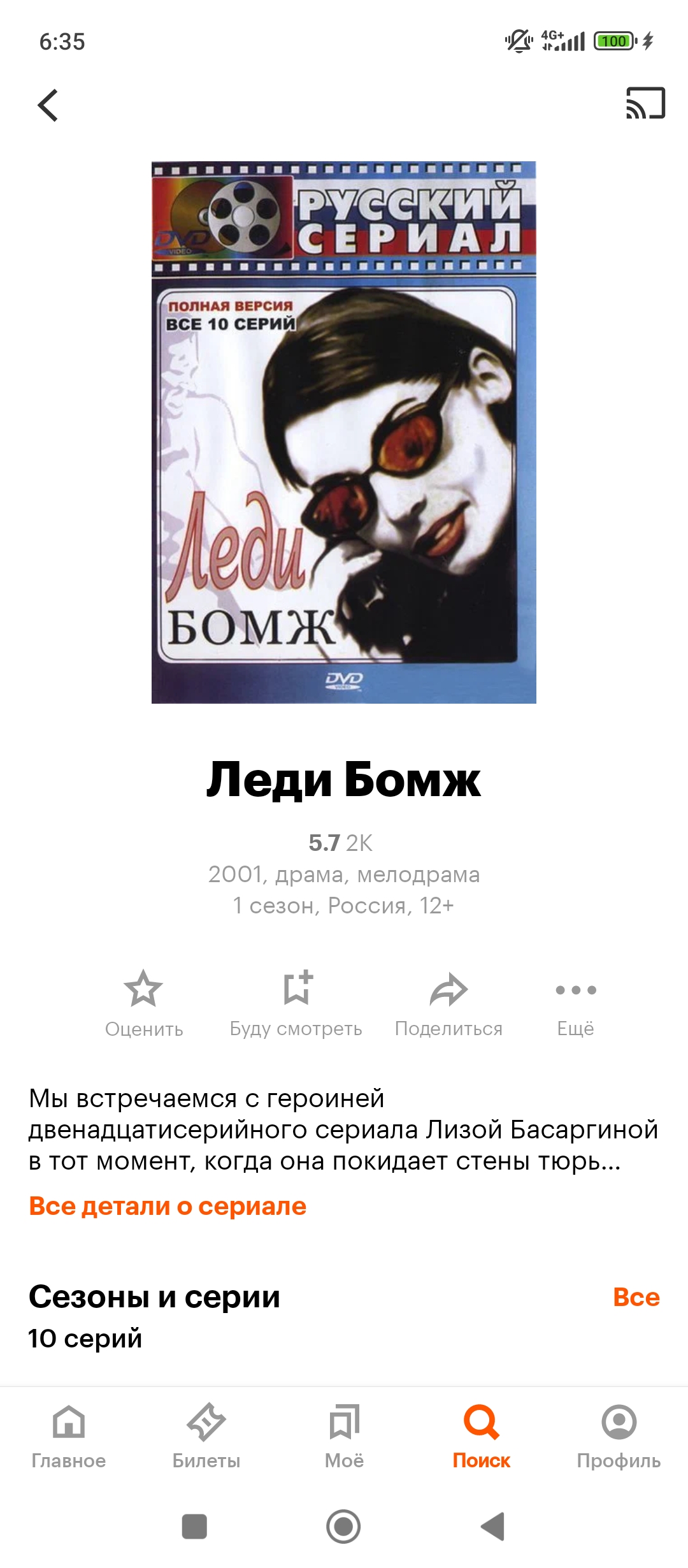Viewport: 688px width, 1568px height.
Task: Open the Ещё more options menu
Action: point(575,1003)
